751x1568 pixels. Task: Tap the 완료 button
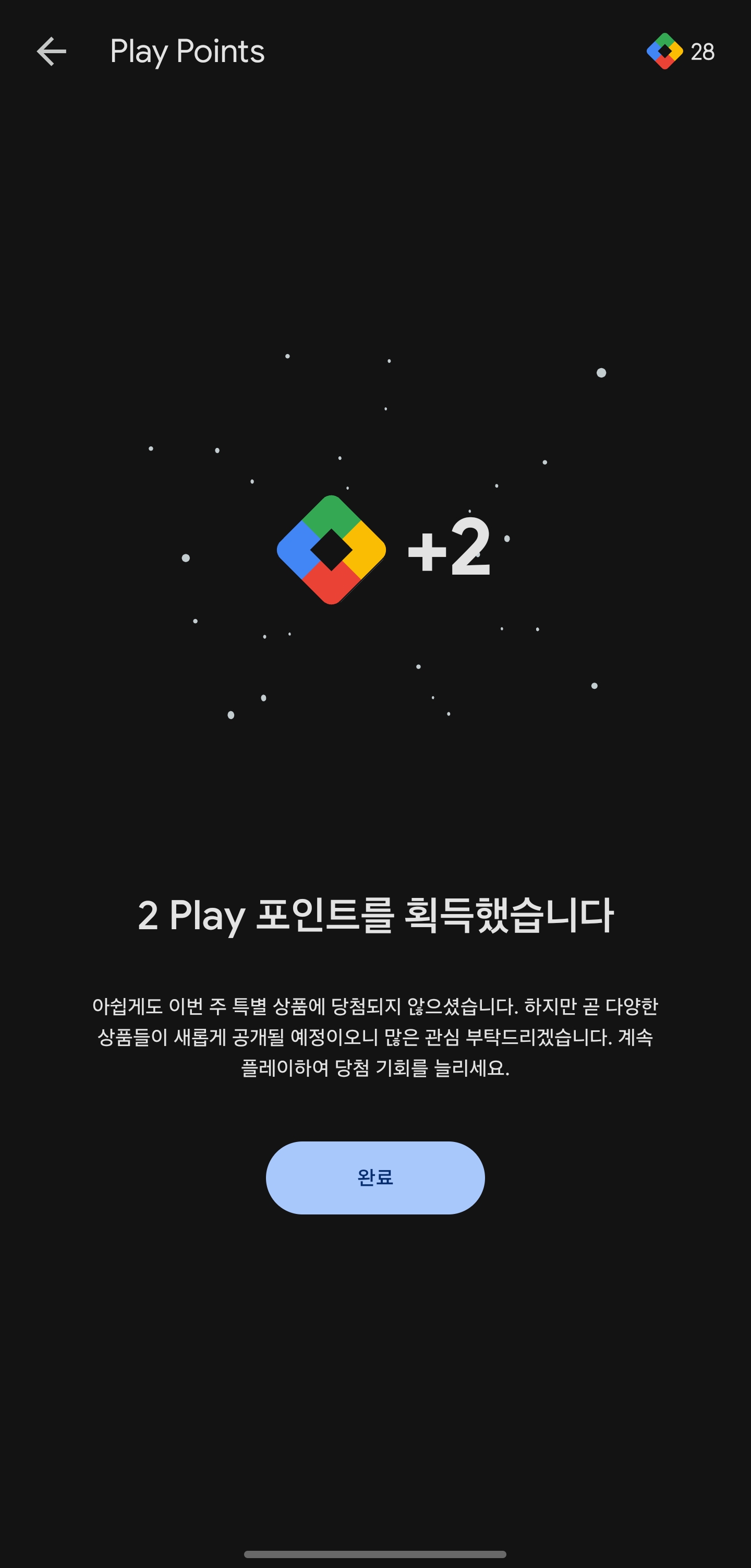[x=375, y=1177]
